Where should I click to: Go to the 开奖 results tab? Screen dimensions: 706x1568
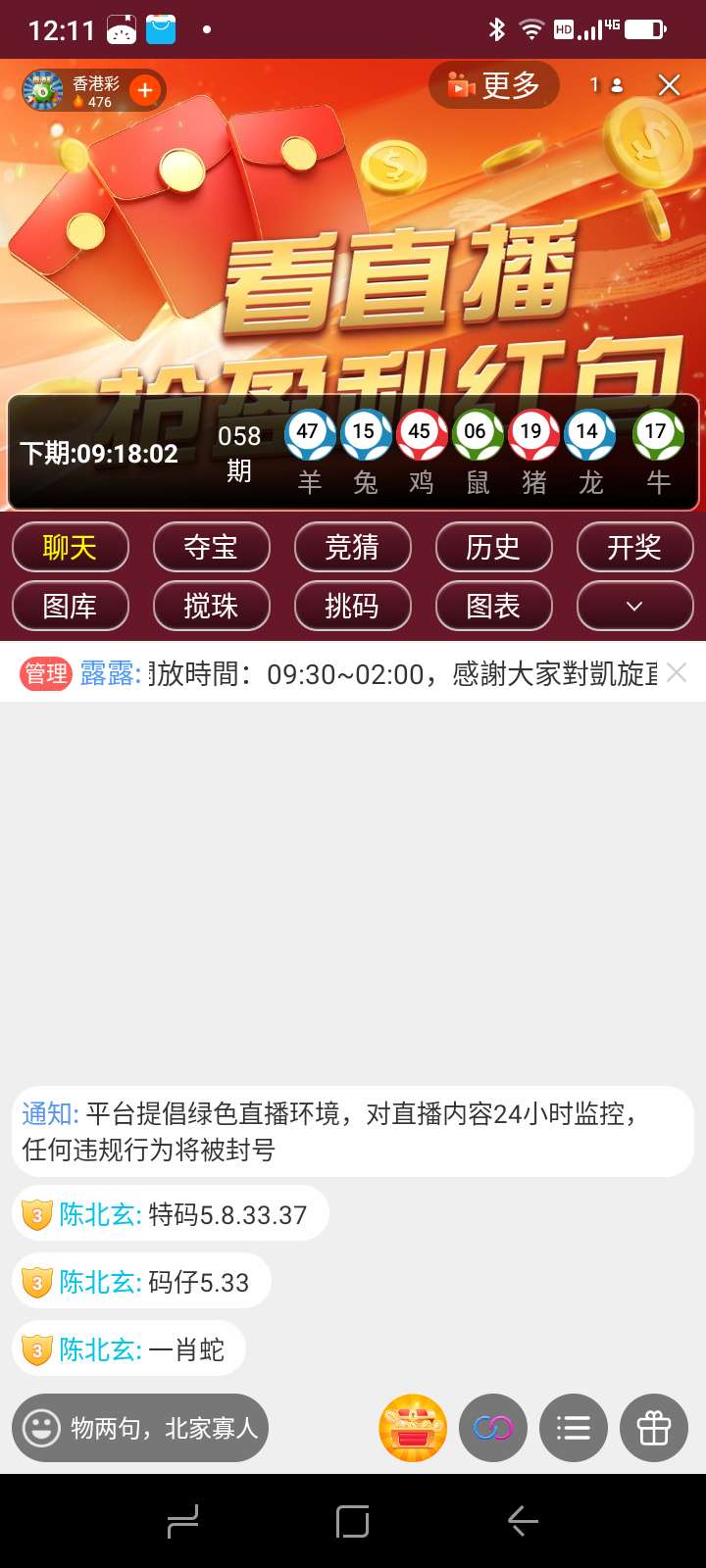[634, 547]
